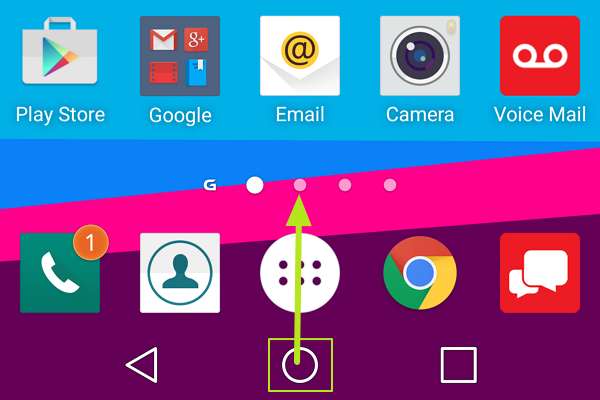
Task: Open the Camera app
Action: pos(420,56)
